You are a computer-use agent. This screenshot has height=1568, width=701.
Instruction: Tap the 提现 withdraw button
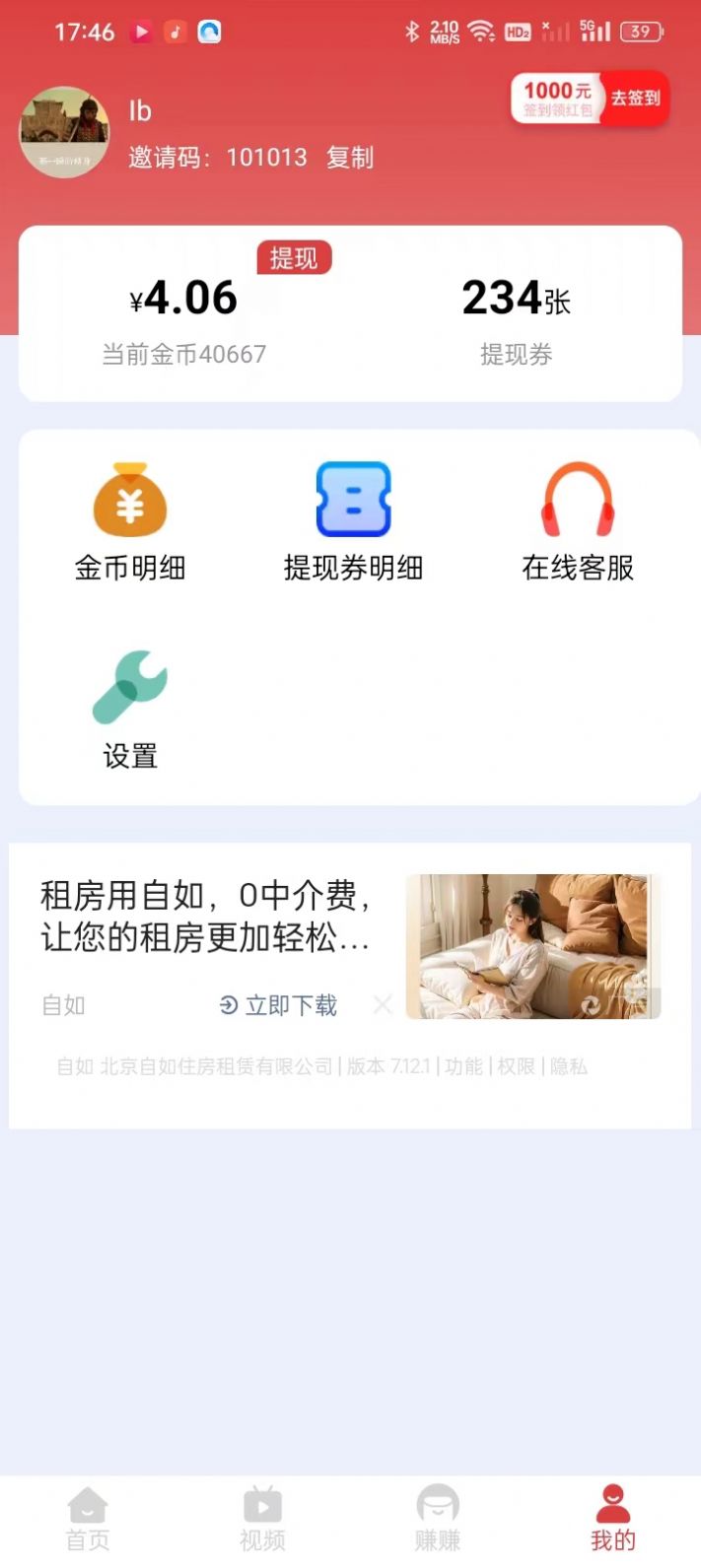tap(294, 258)
